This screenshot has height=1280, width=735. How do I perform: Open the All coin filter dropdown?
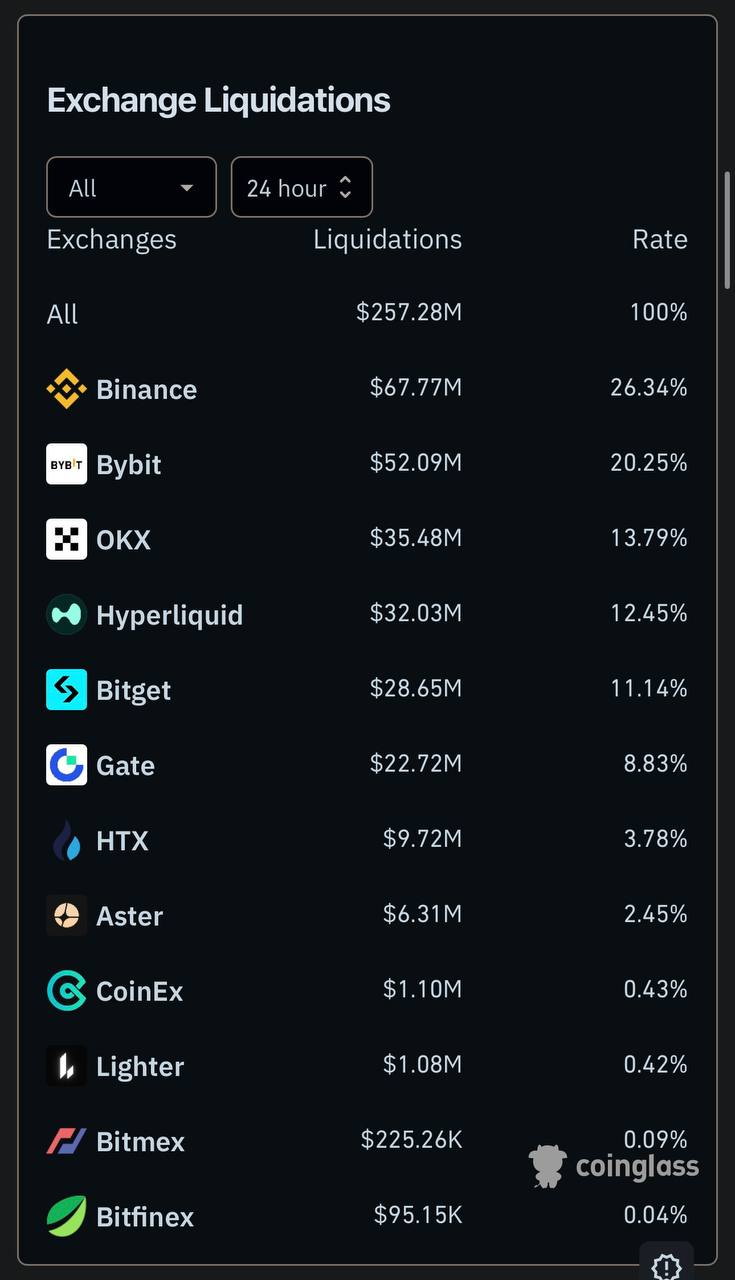[131, 187]
